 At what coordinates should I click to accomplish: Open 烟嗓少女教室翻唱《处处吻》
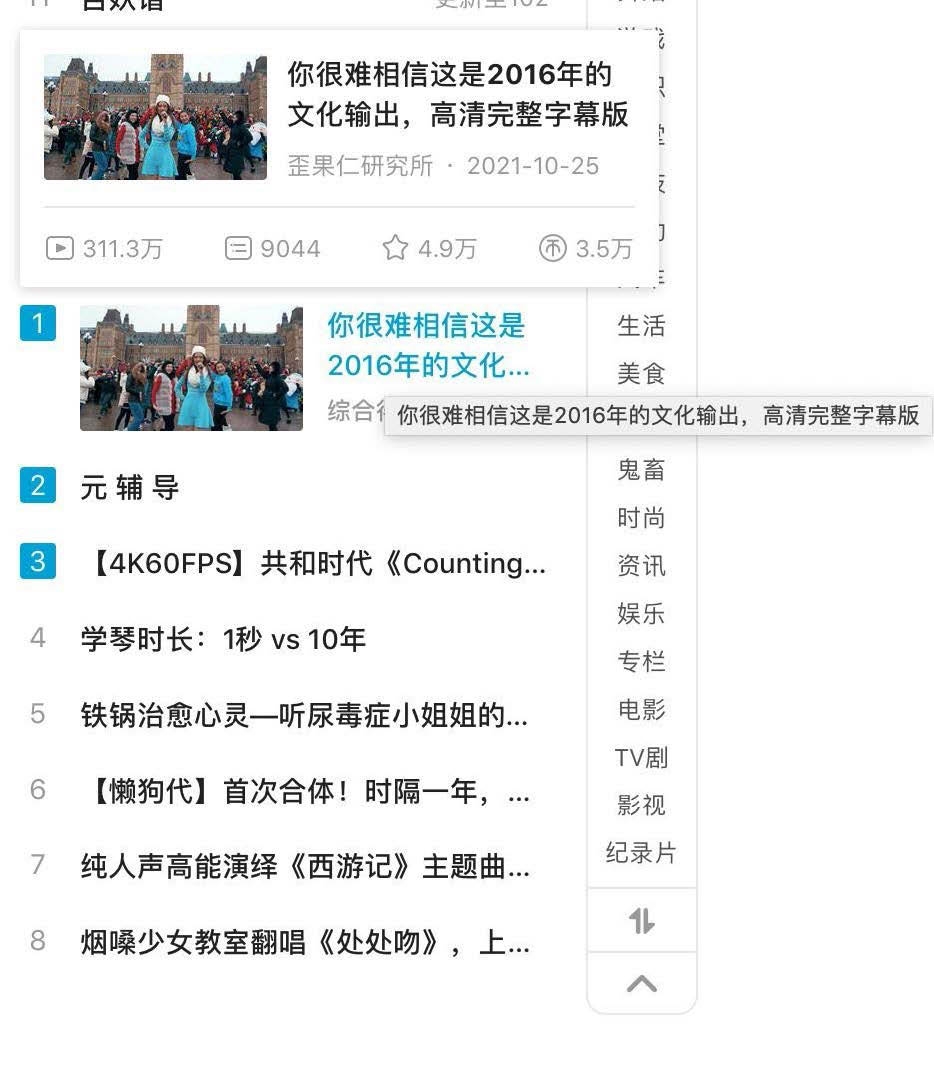point(304,942)
